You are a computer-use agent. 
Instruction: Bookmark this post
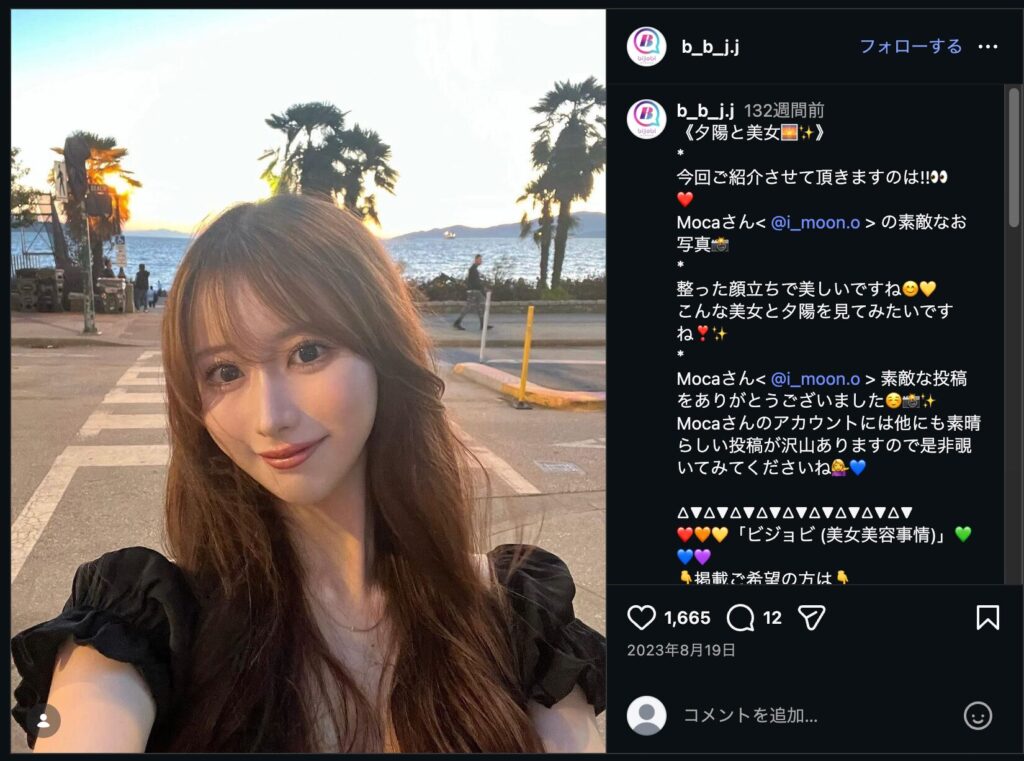point(987,618)
